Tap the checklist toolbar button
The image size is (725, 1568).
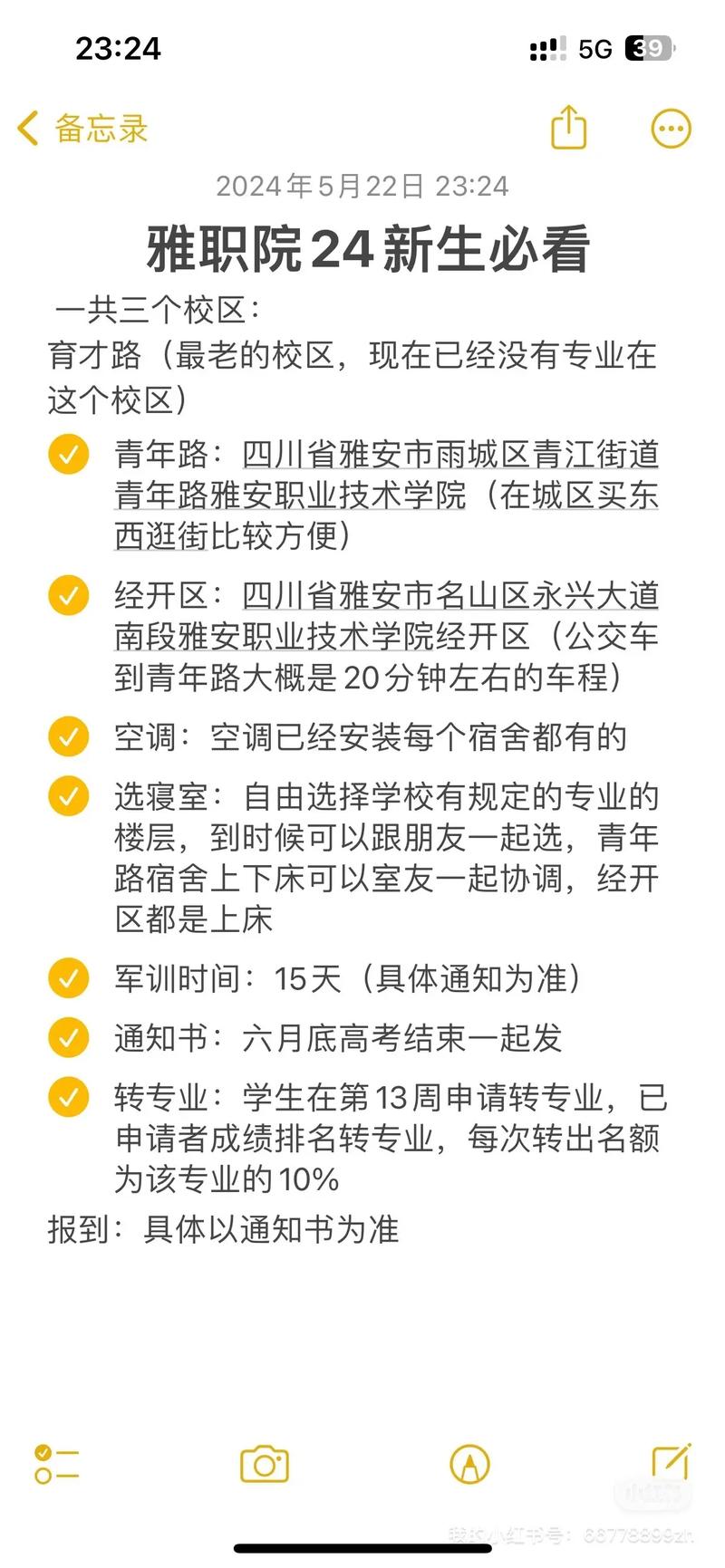[x=56, y=1464]
